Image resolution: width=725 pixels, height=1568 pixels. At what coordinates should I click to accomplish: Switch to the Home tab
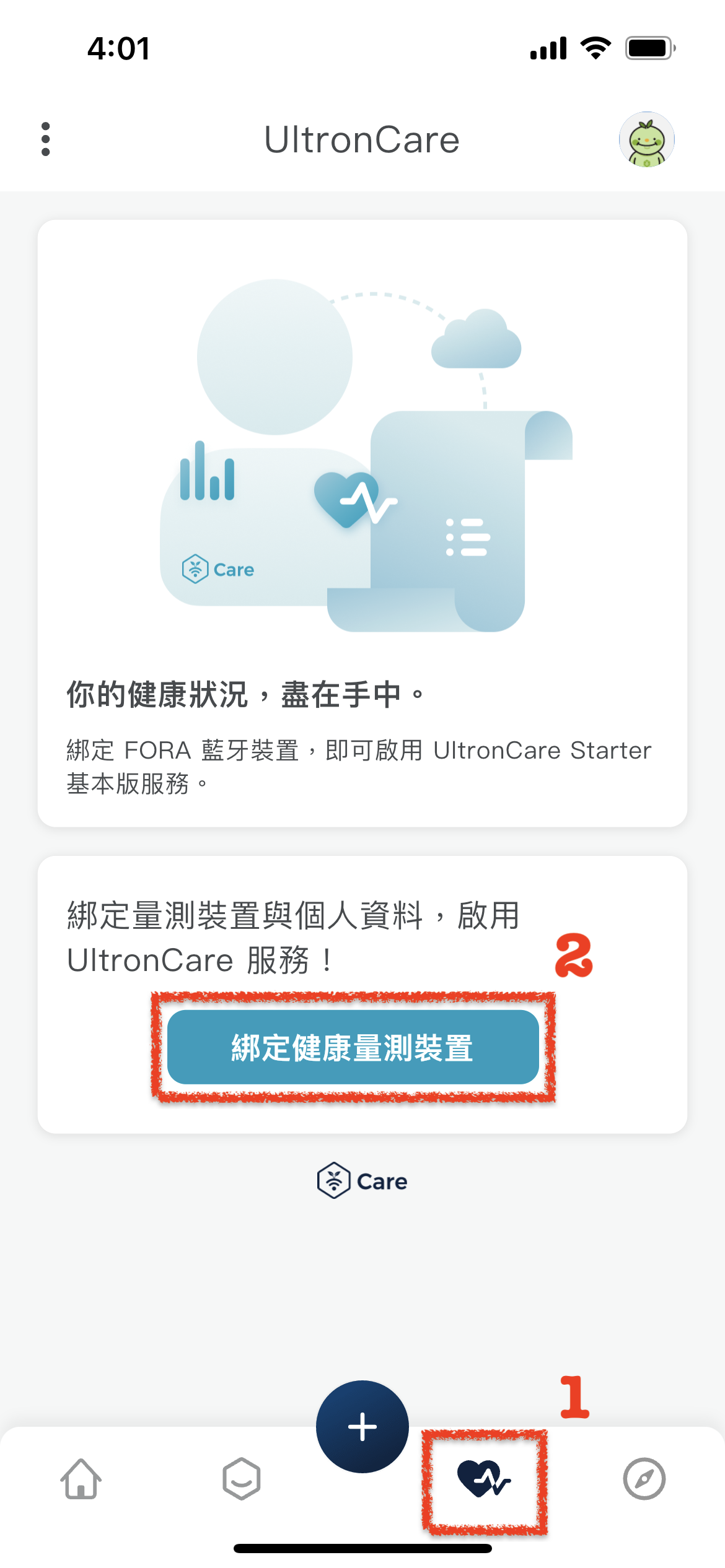[81, 1479]
